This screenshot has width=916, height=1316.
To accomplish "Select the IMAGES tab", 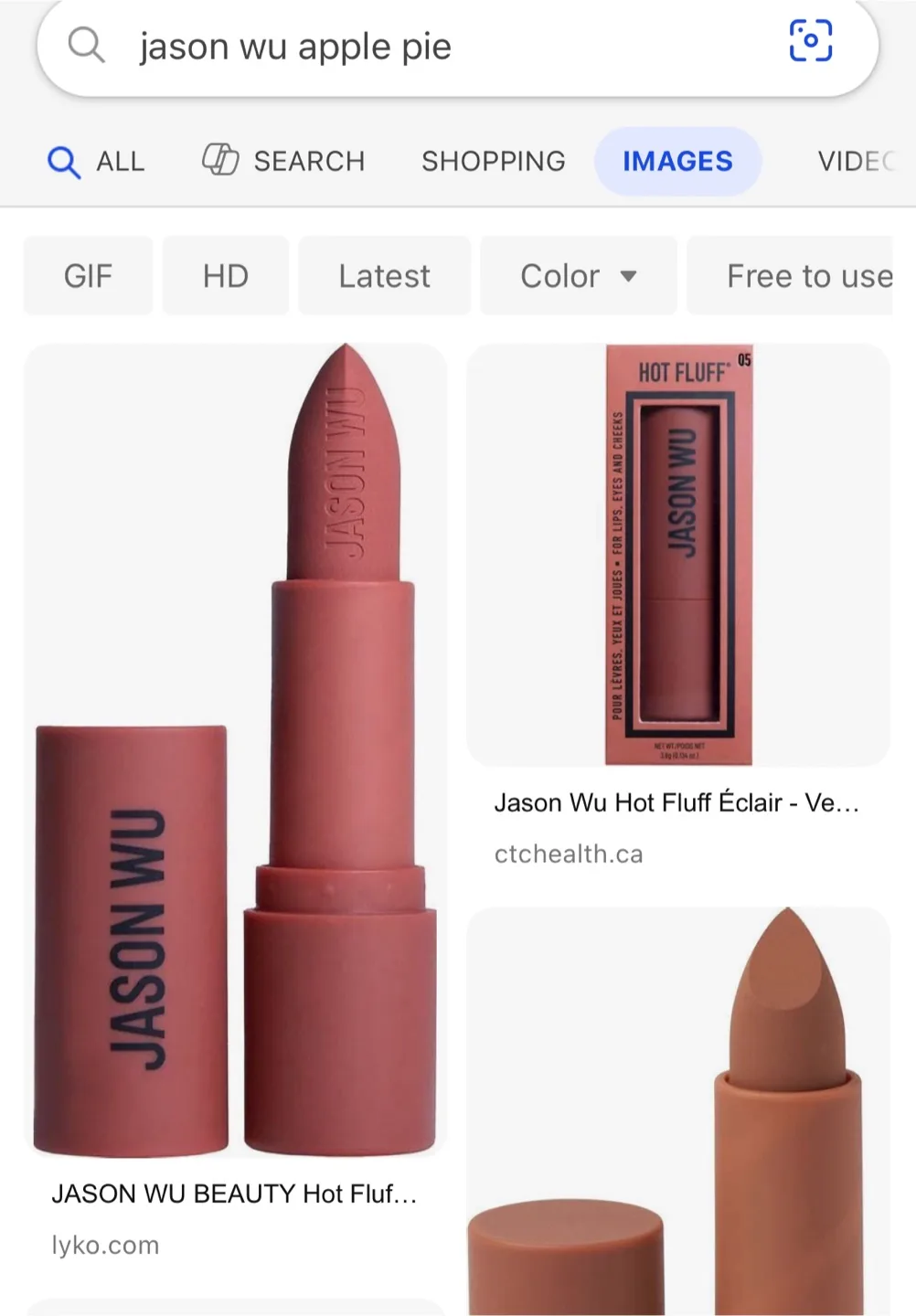I will [x=677, y=162].
